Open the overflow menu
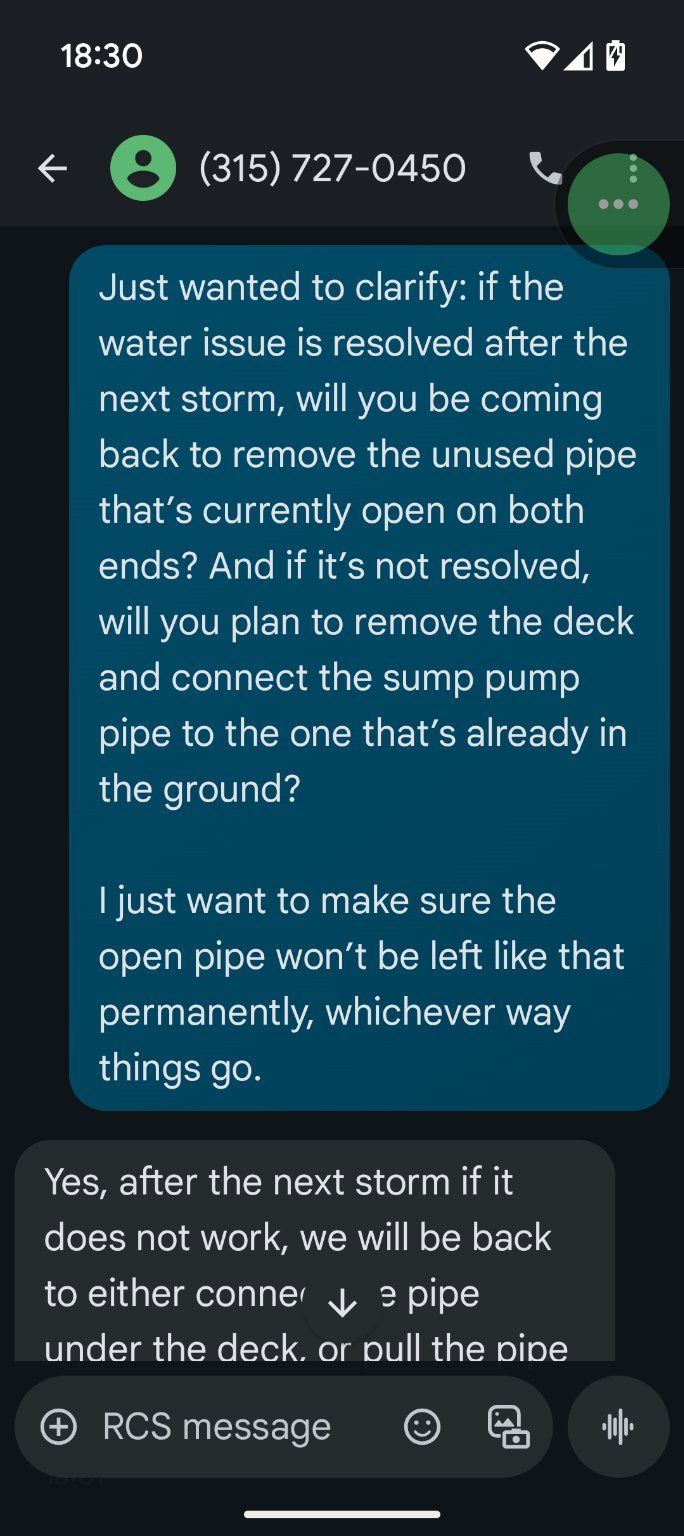 633,166
